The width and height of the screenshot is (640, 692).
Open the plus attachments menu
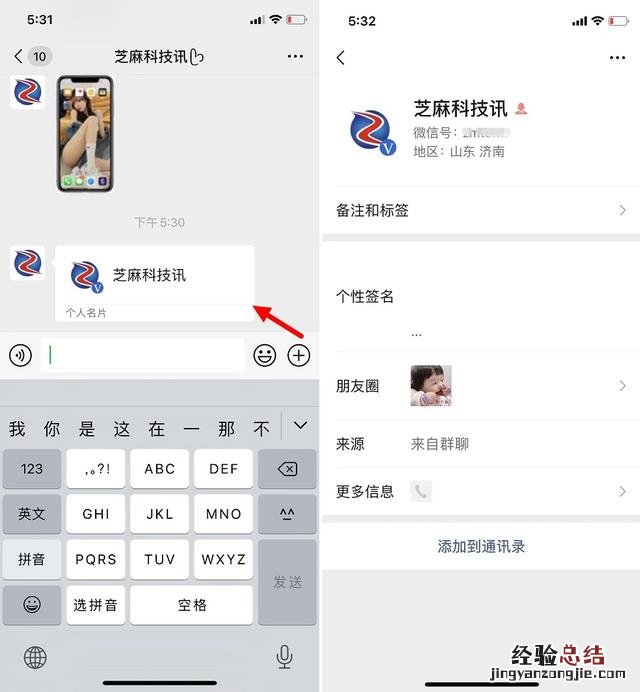(299, 355)
